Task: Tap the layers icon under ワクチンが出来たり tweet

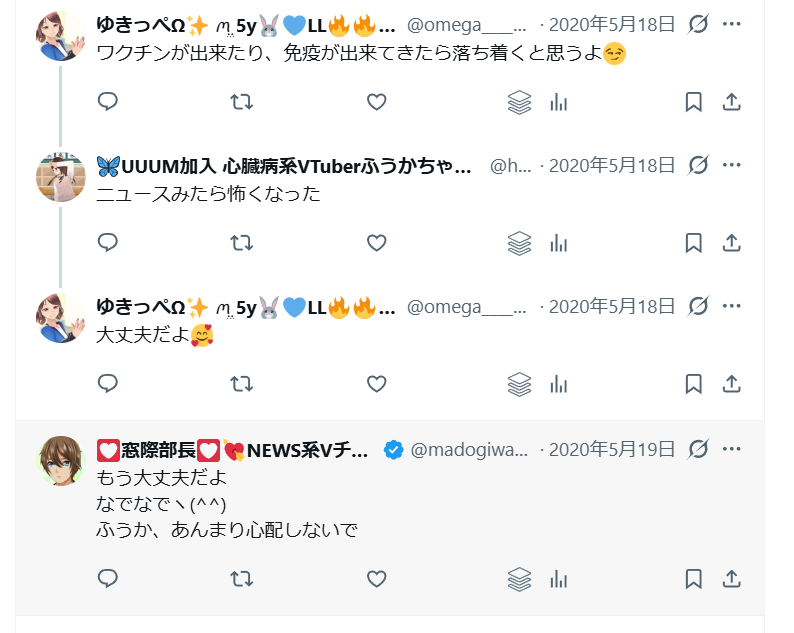Action: 519,102
